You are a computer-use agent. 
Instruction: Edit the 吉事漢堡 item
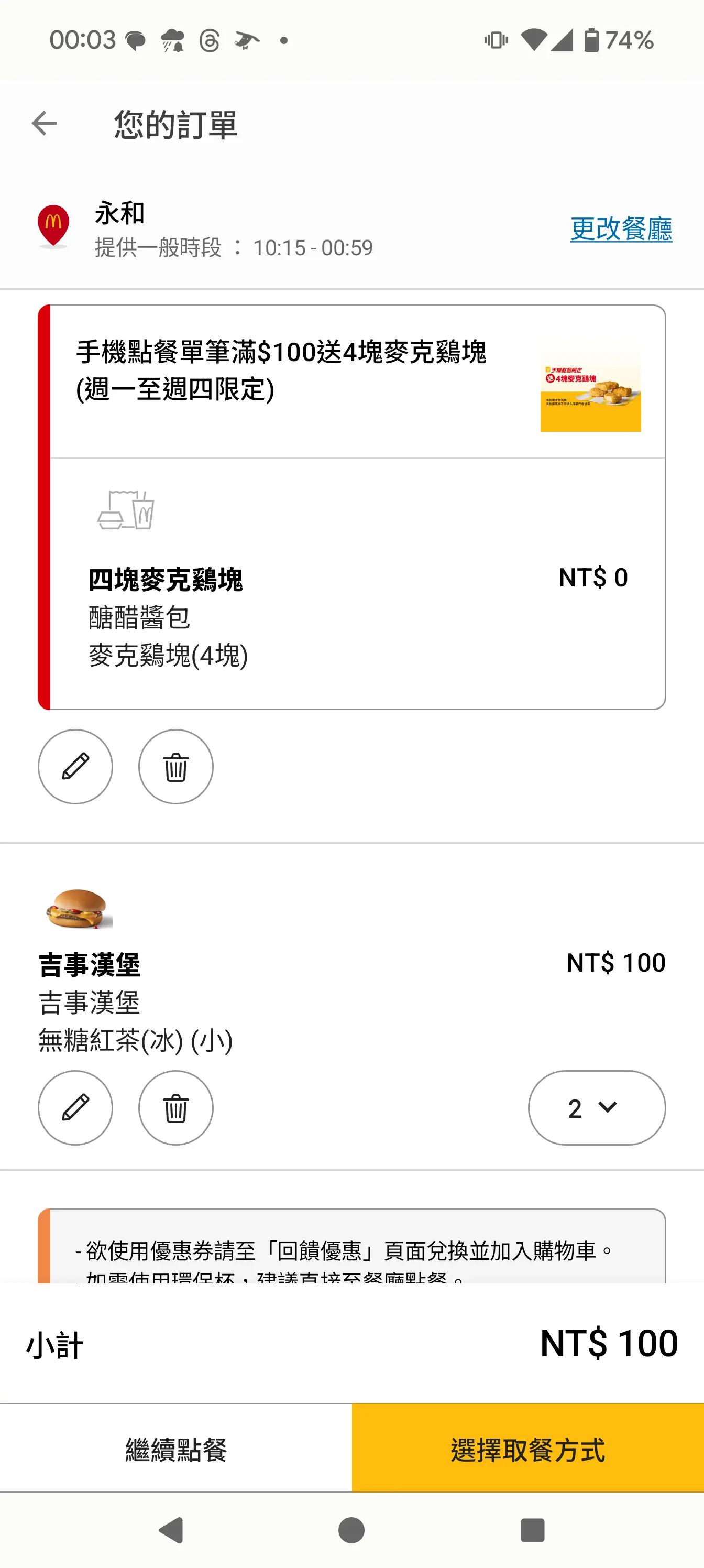tap(75, 1108)
